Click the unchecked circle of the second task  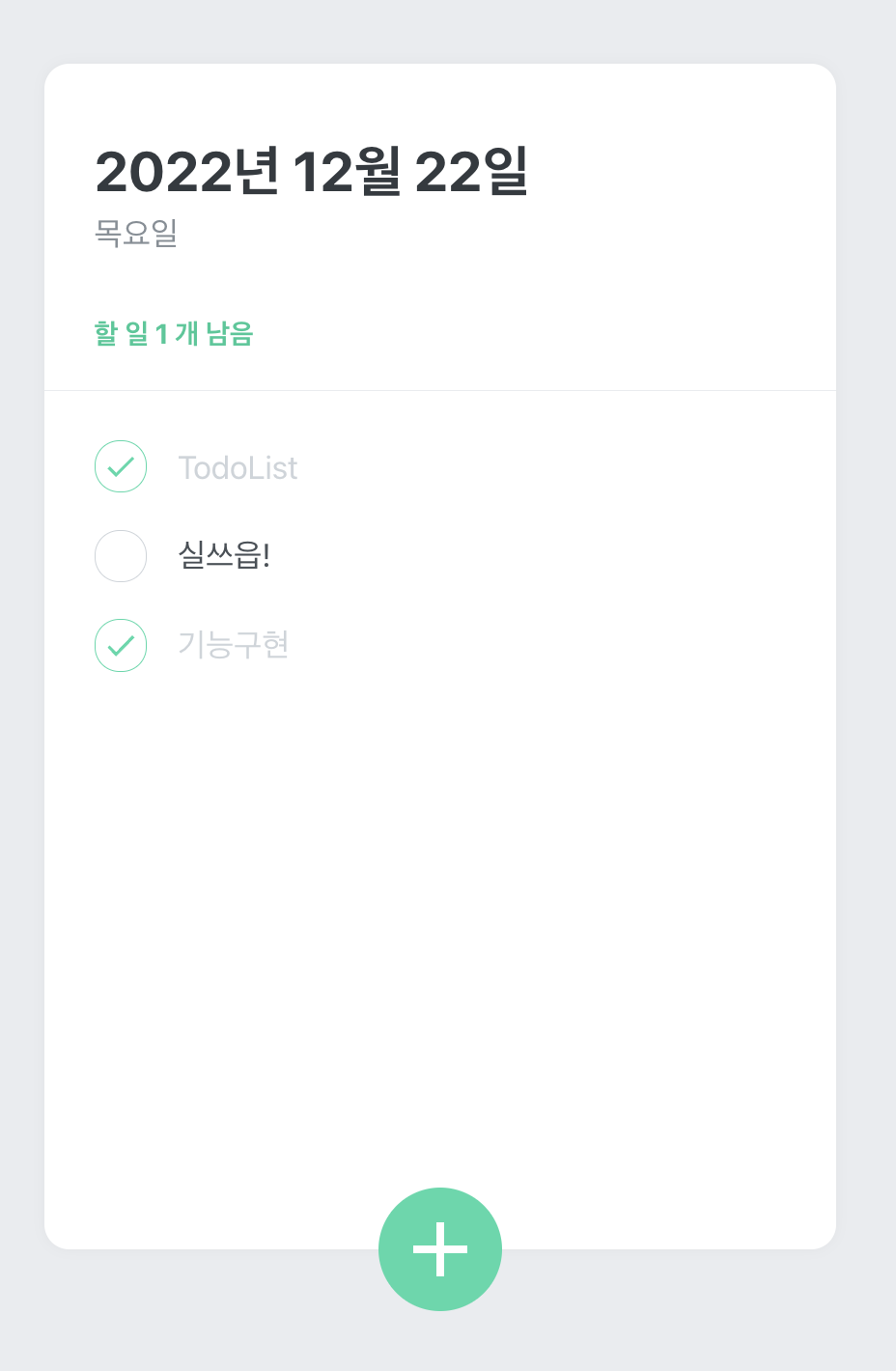tap(121, 556)
